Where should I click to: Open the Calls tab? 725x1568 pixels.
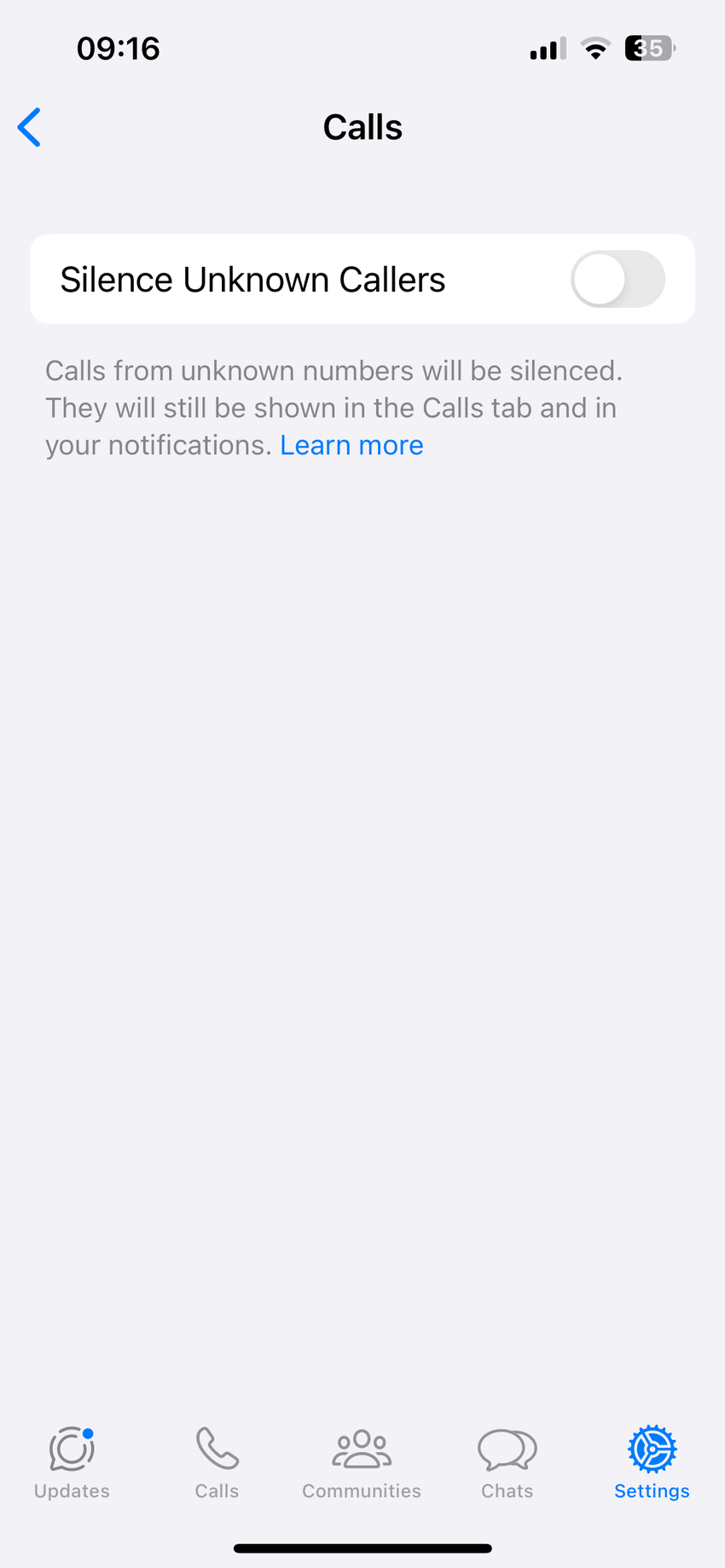pos(217,1461)
